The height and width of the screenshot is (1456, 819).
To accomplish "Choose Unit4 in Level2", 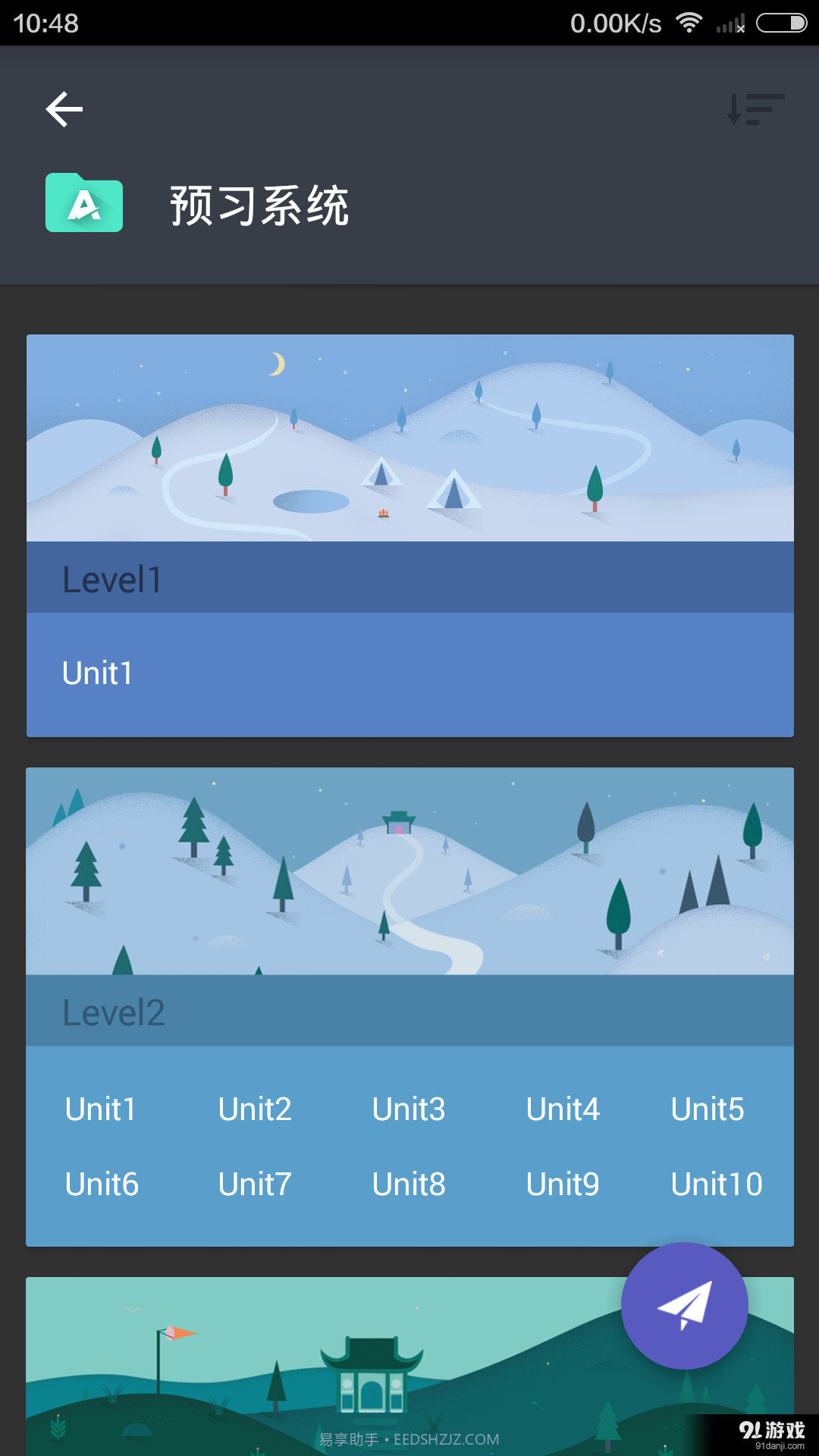I will click(563, 1109).
